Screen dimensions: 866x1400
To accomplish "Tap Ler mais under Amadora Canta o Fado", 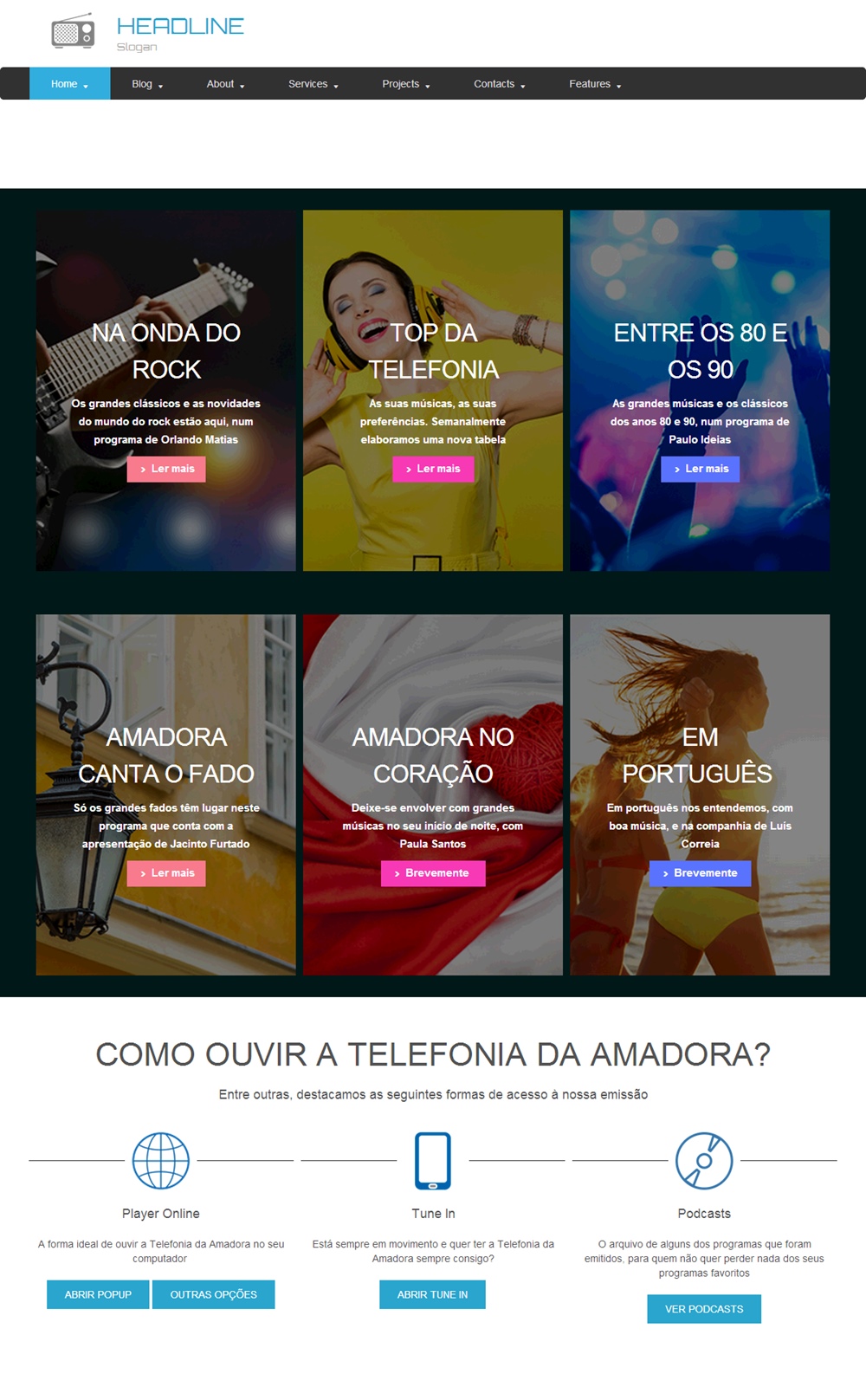I will [x=166, y=873].
